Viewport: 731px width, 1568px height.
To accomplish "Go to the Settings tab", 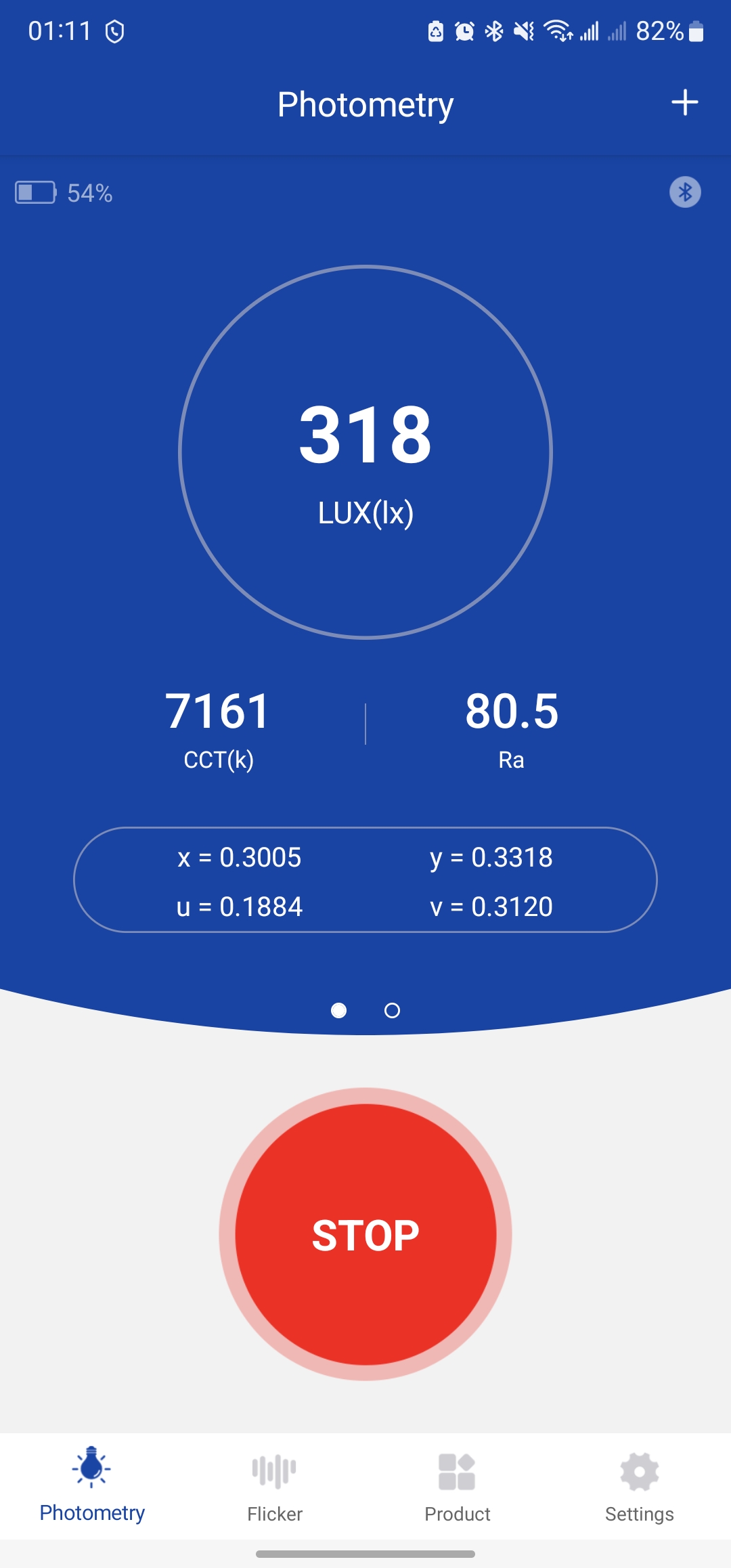I will tap(639, 1486).
